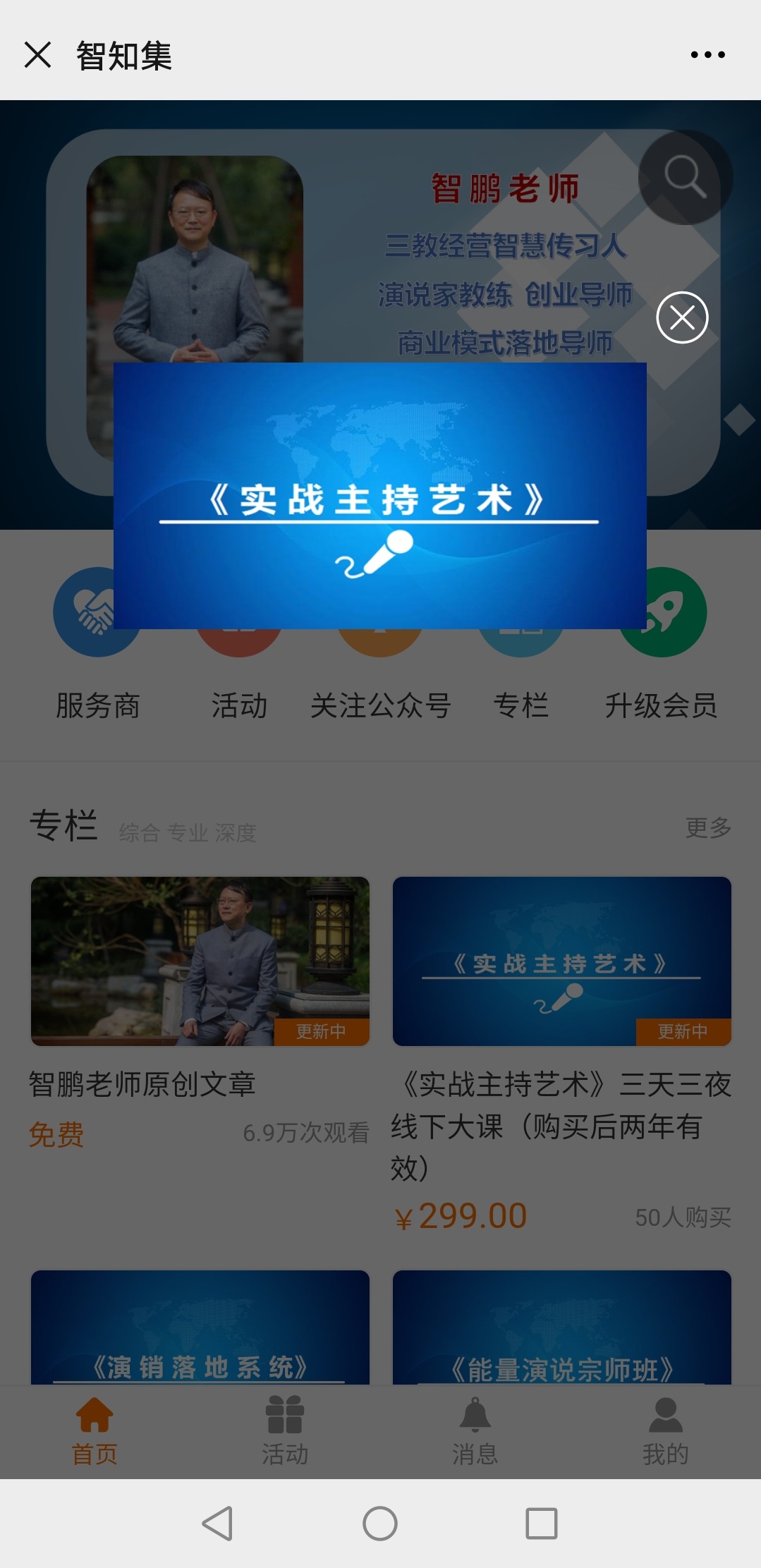Open the 《实战主持艺术》 popup banner
This screenshot has height=1568, width=761.
pyautogui.click(x=379, y=495)
